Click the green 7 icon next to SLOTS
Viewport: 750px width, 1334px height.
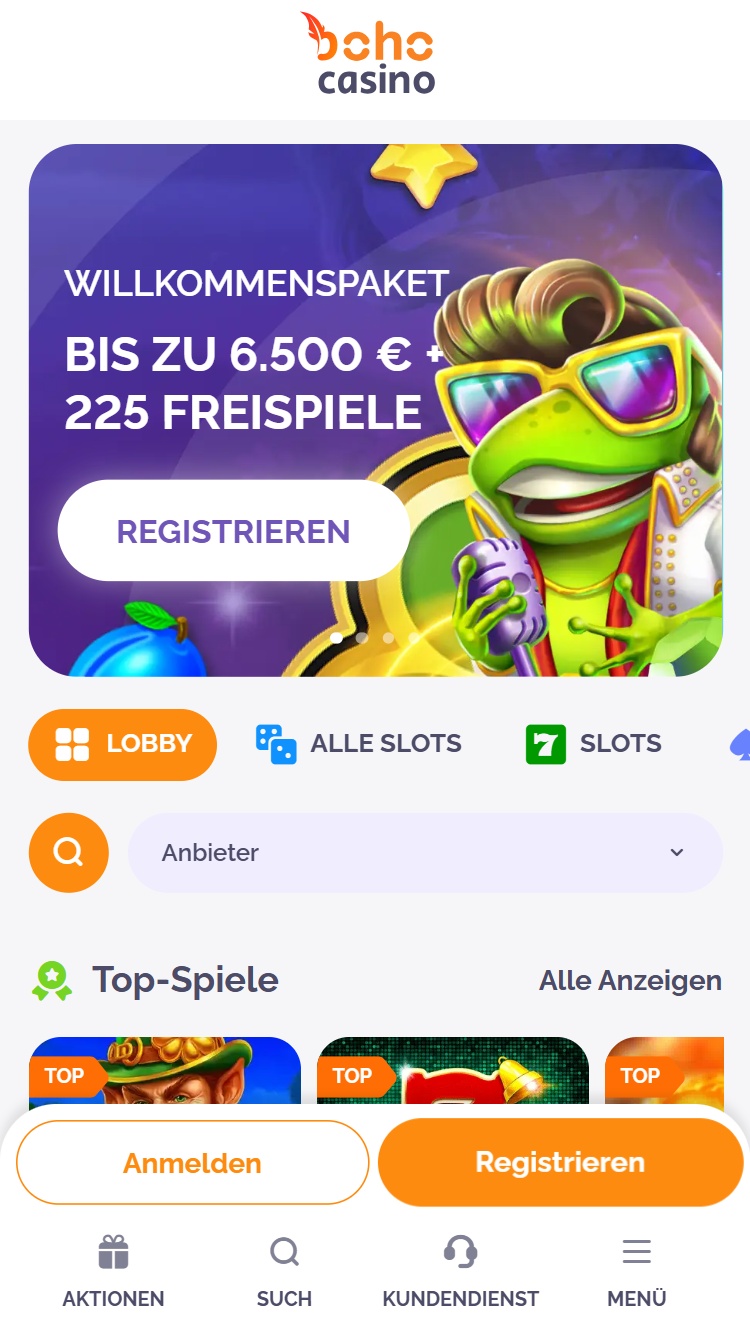[544, 743]
